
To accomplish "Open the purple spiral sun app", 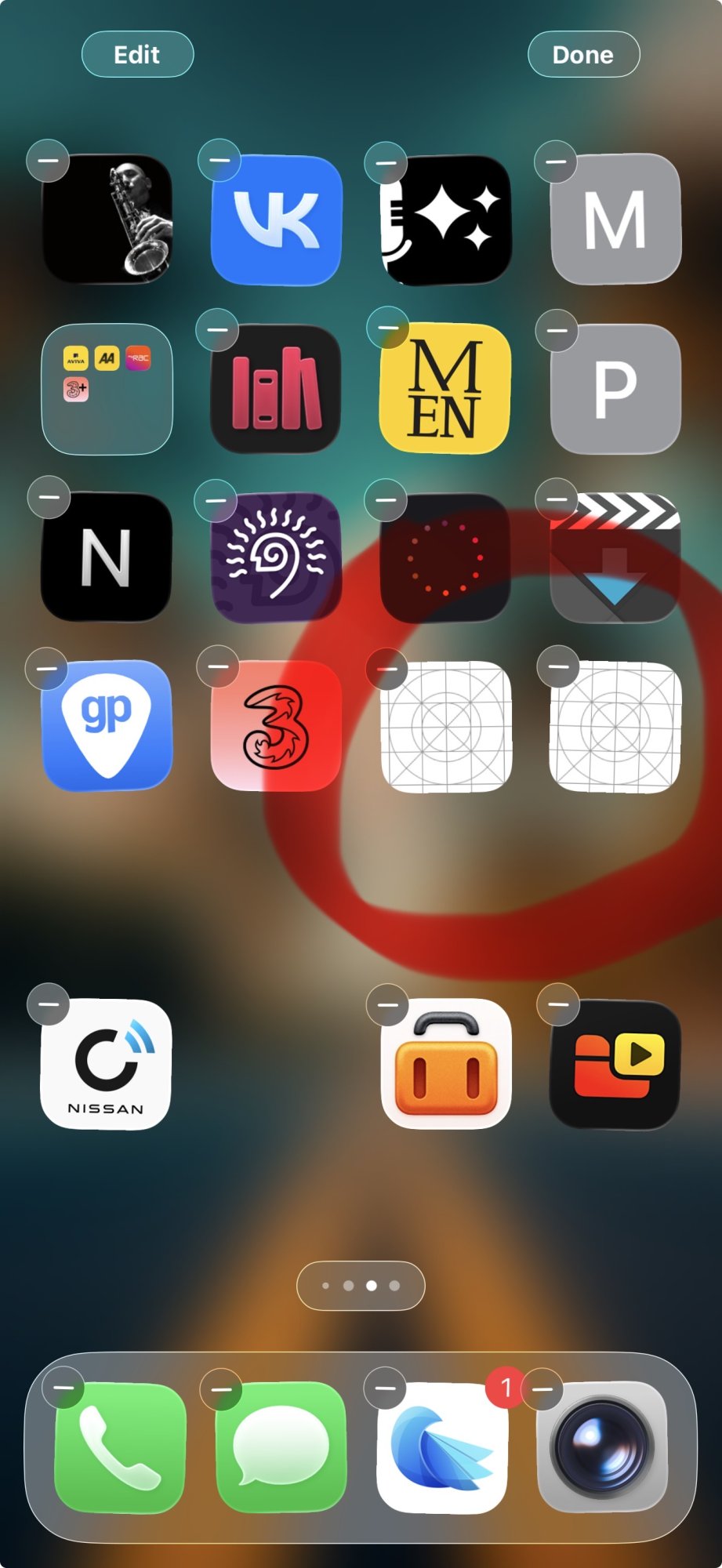I will pyautogui.click(x=276, y=557).
